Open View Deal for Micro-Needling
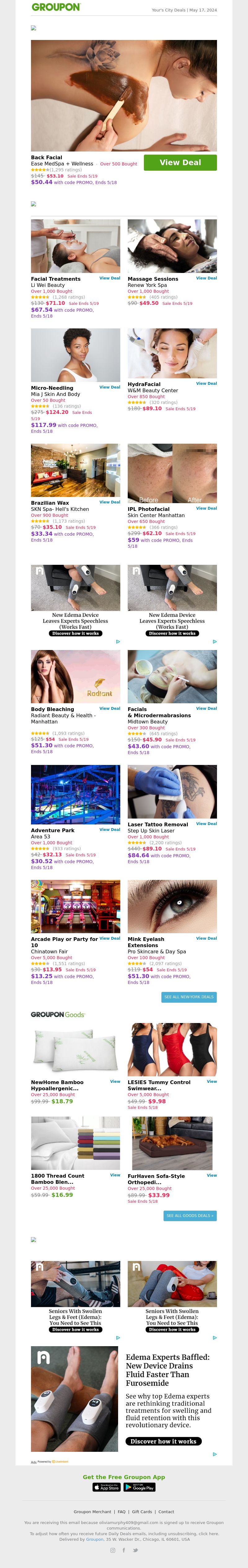Viewport: 248px width, 1568px height. click(x=110, y=387)
